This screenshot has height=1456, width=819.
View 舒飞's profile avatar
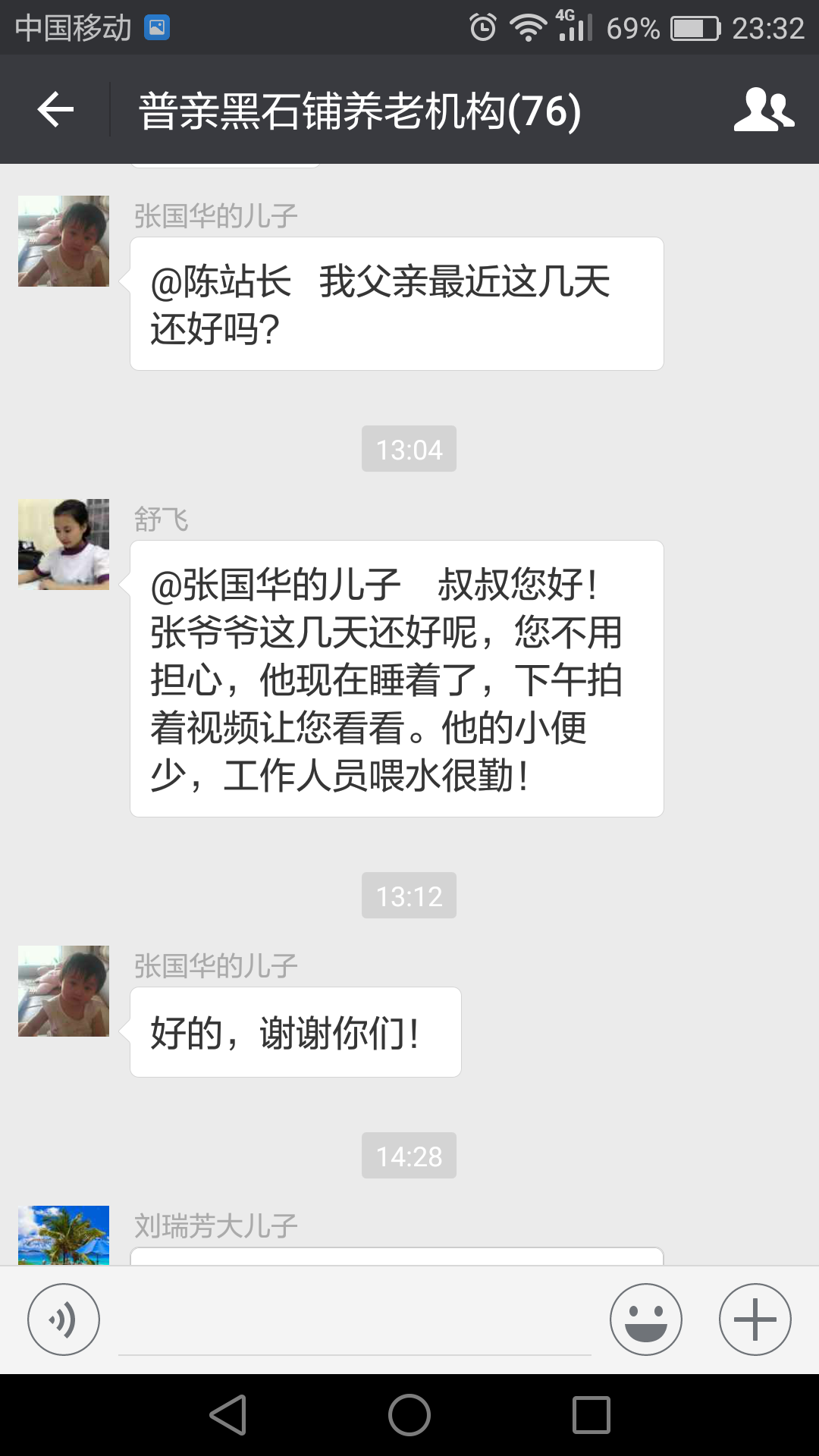click(x=64, y=544)
